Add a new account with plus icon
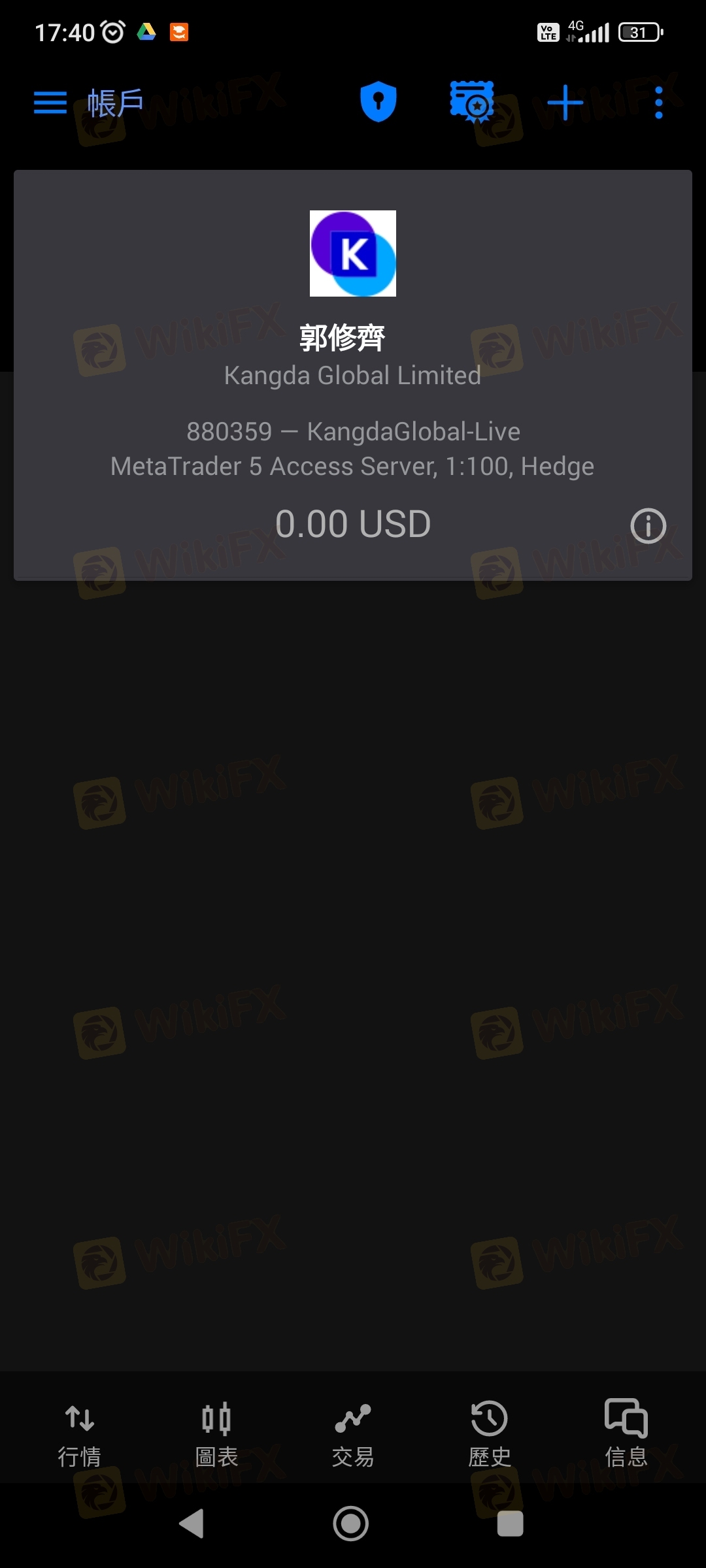Image resolution: width=706 pixels, height=1568 pixels. click(565, 103)
